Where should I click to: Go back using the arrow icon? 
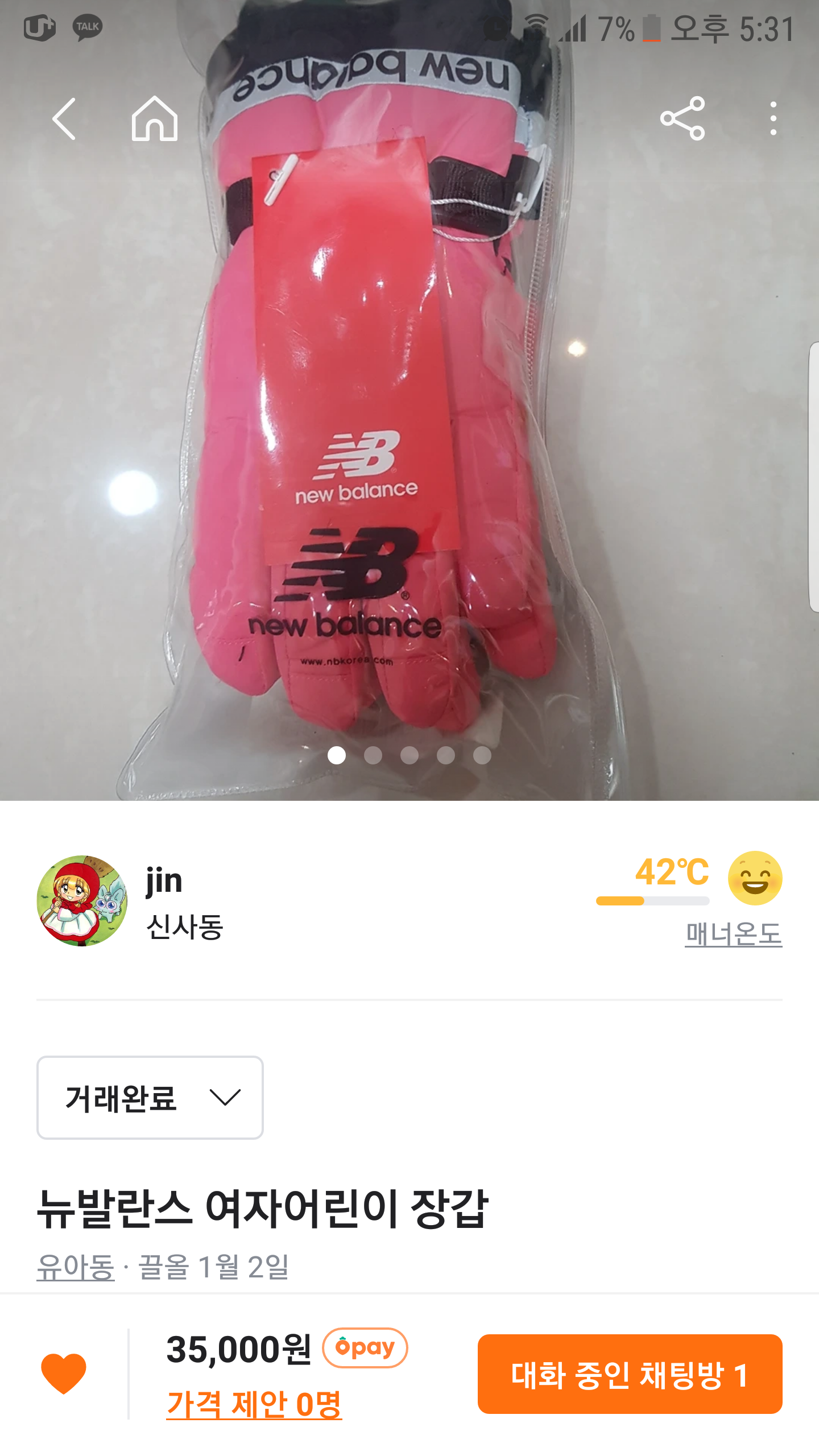[x=64, y=119]
